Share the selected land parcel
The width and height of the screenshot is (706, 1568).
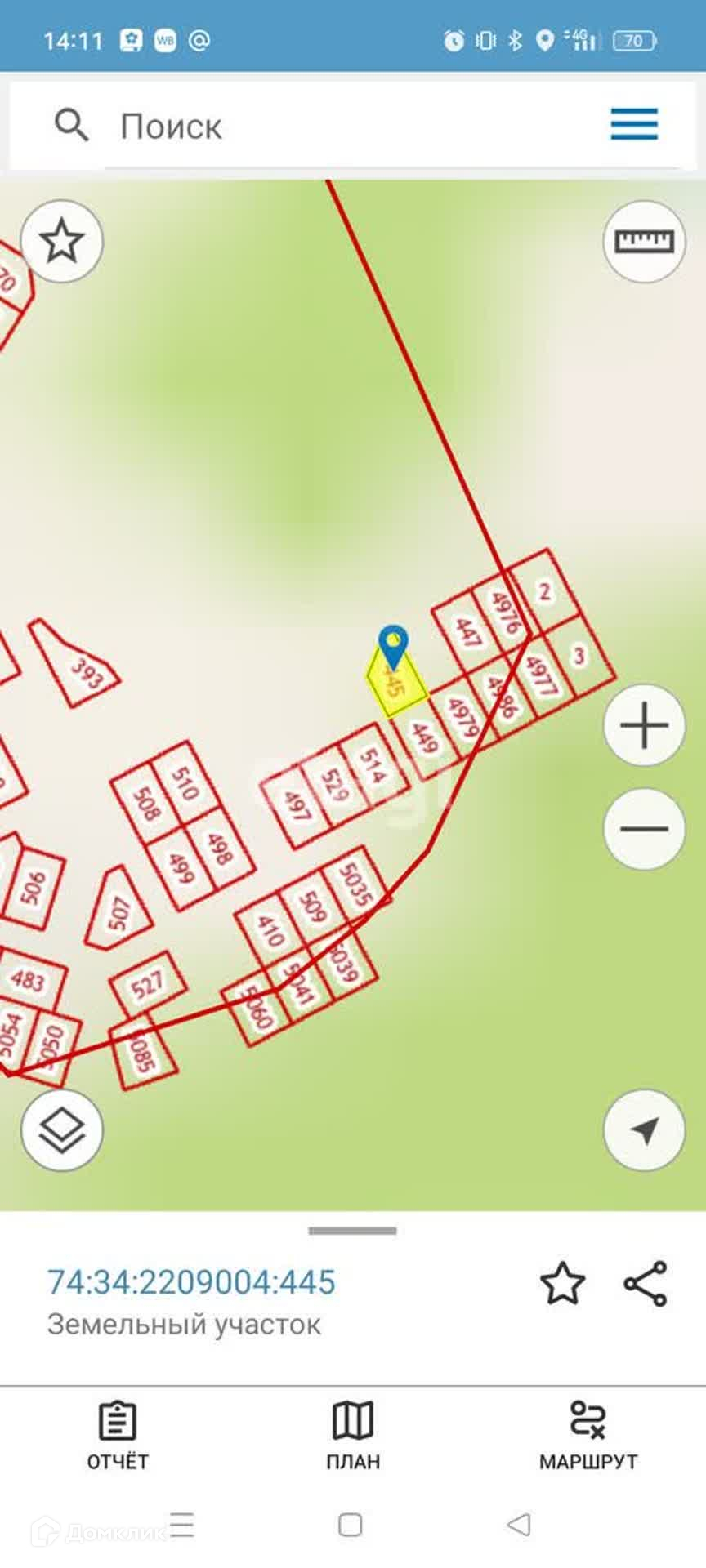[646, 1283]
